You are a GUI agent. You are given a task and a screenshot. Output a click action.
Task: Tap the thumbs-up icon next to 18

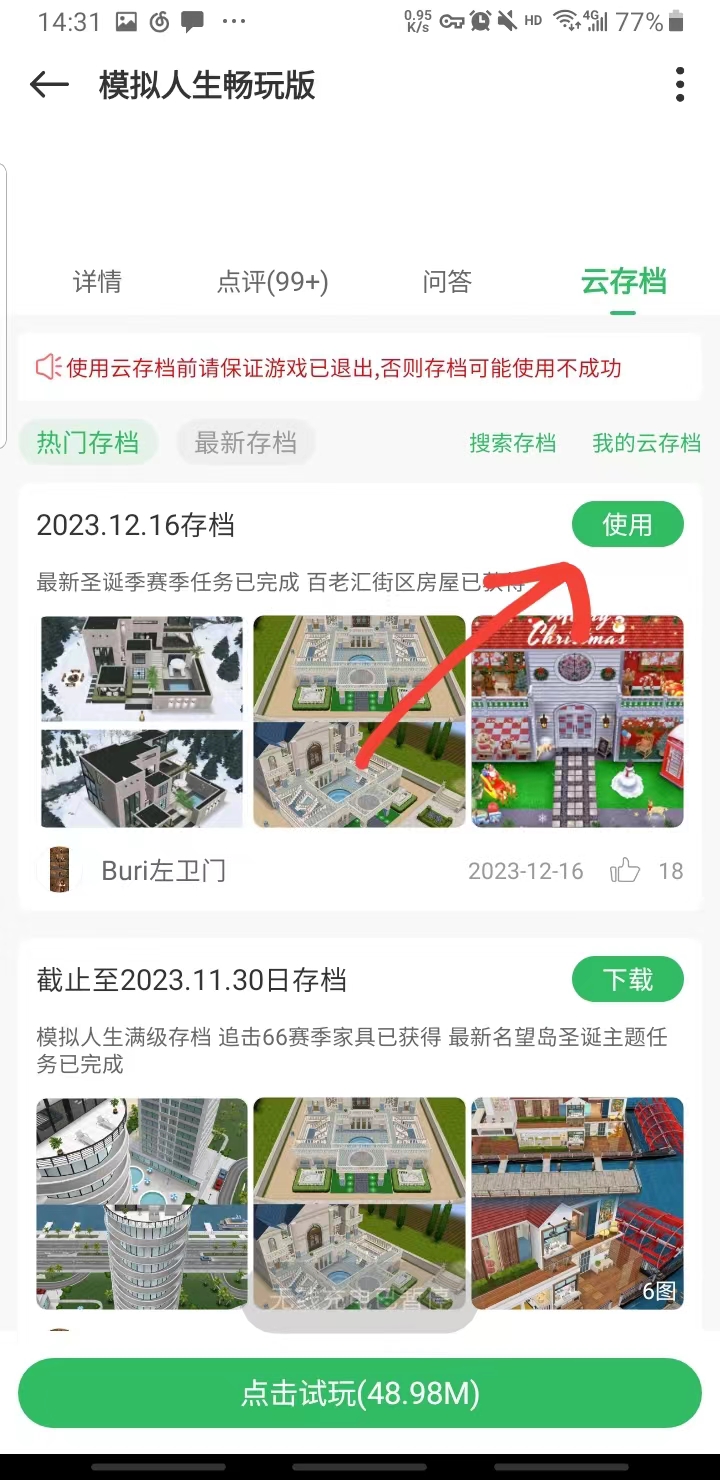click(627, 871)
